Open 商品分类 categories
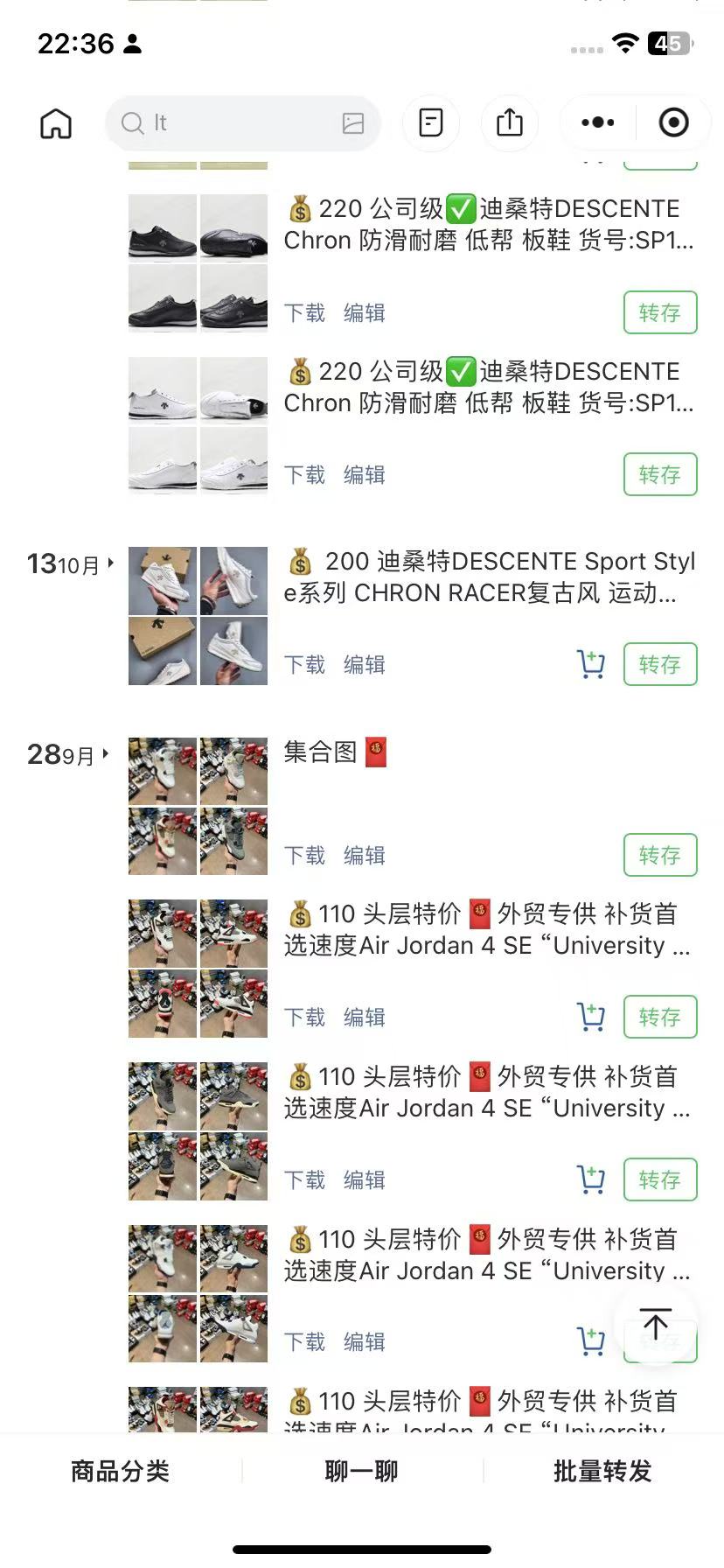724x1568 pixels. [120, 1471]
